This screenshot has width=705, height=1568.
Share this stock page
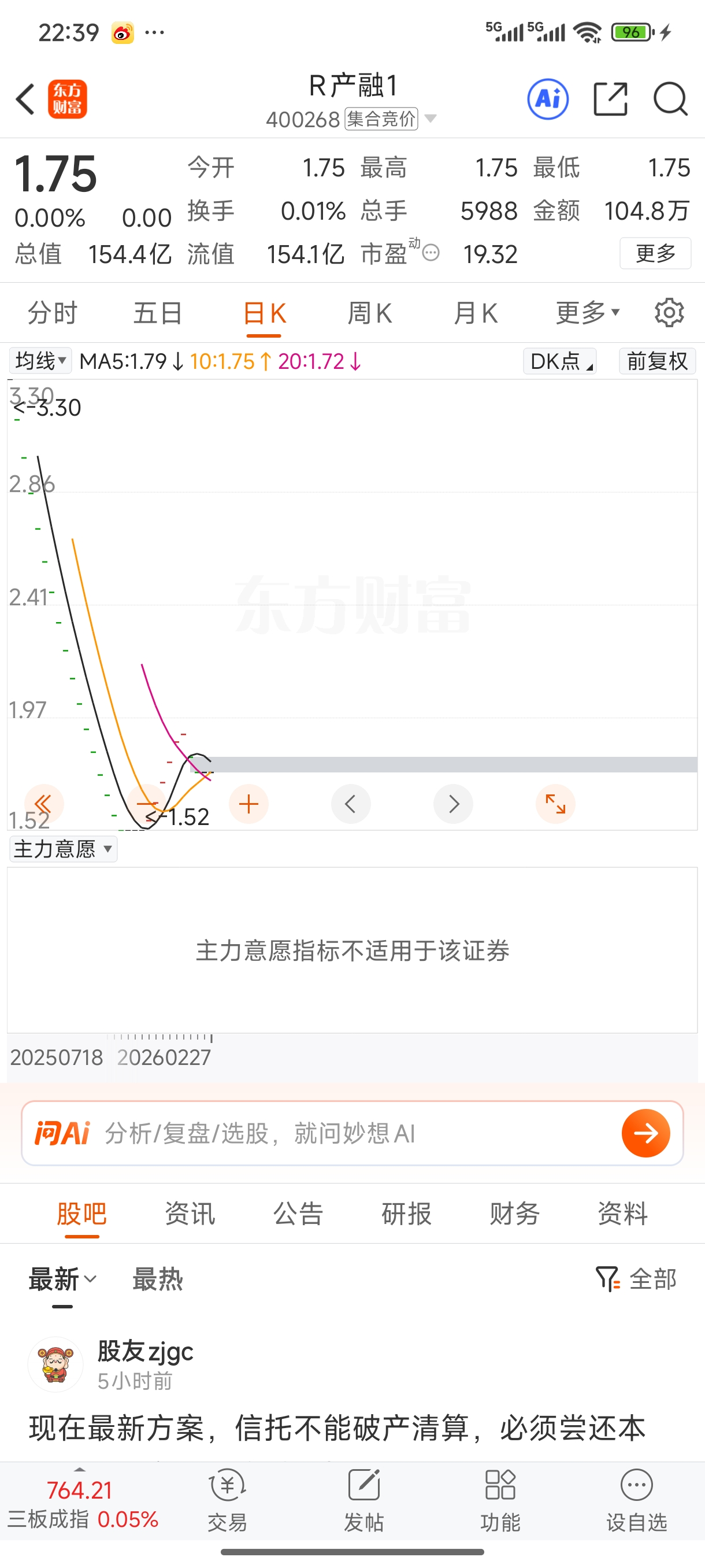(610, 99)
